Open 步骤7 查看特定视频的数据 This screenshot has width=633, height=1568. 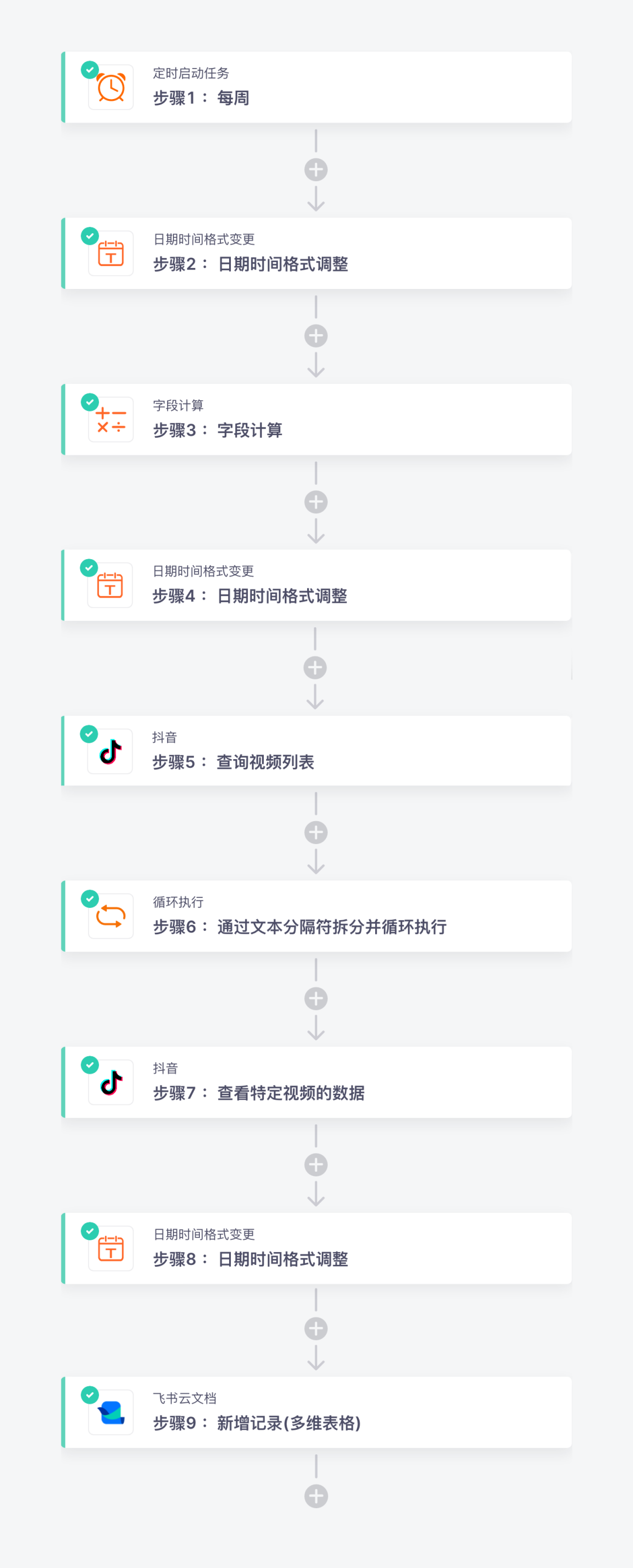pos(316,1082)
